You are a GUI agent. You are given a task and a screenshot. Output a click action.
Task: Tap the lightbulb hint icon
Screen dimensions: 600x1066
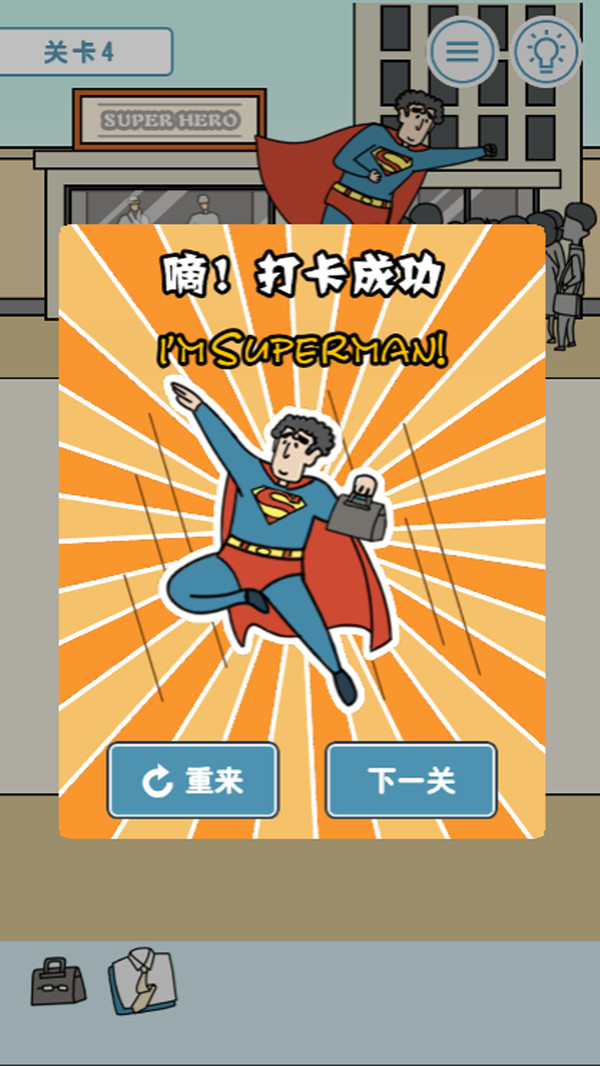pos(546,51)
